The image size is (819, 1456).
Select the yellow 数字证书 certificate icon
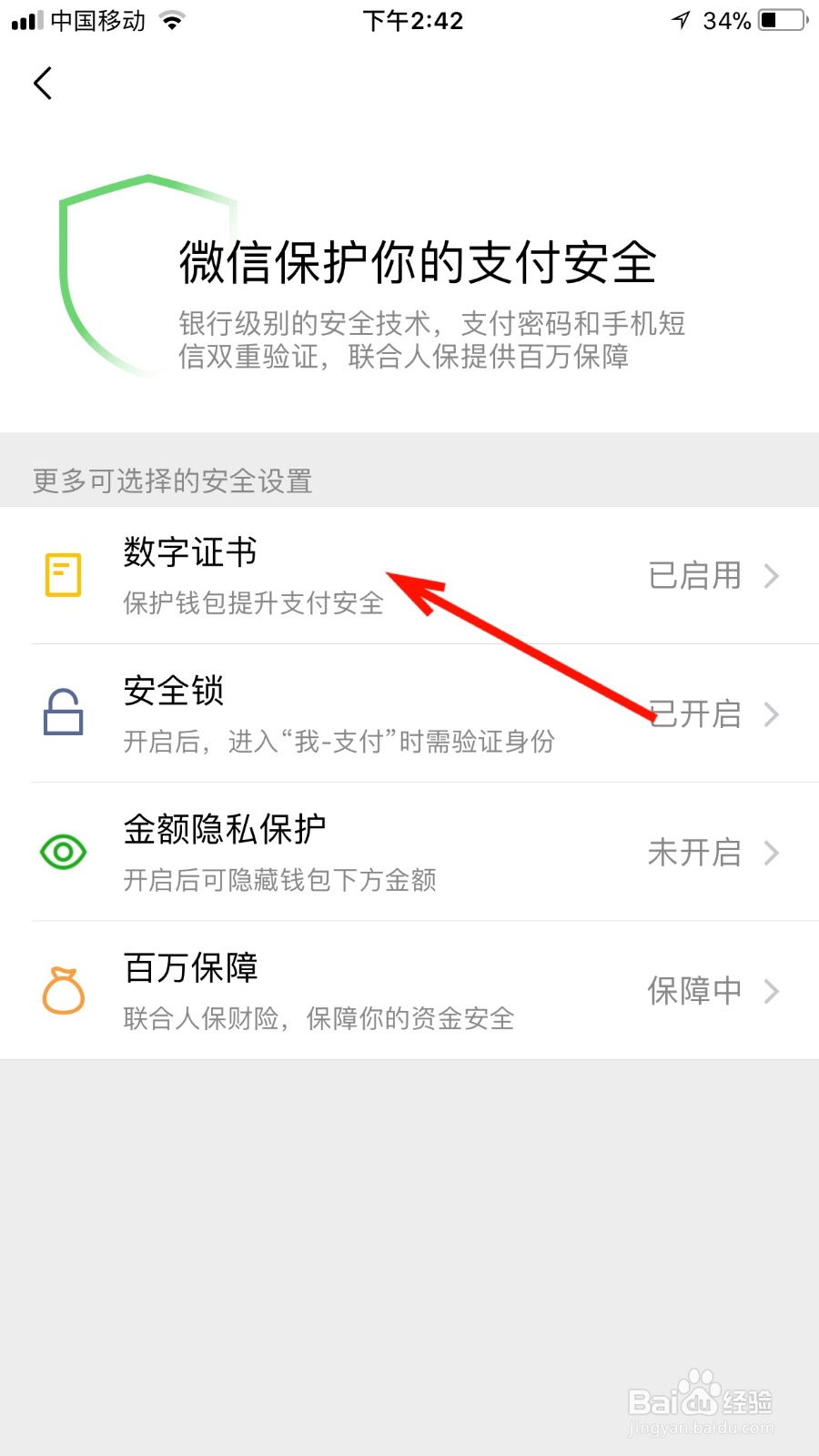click(x=62, y=575)
